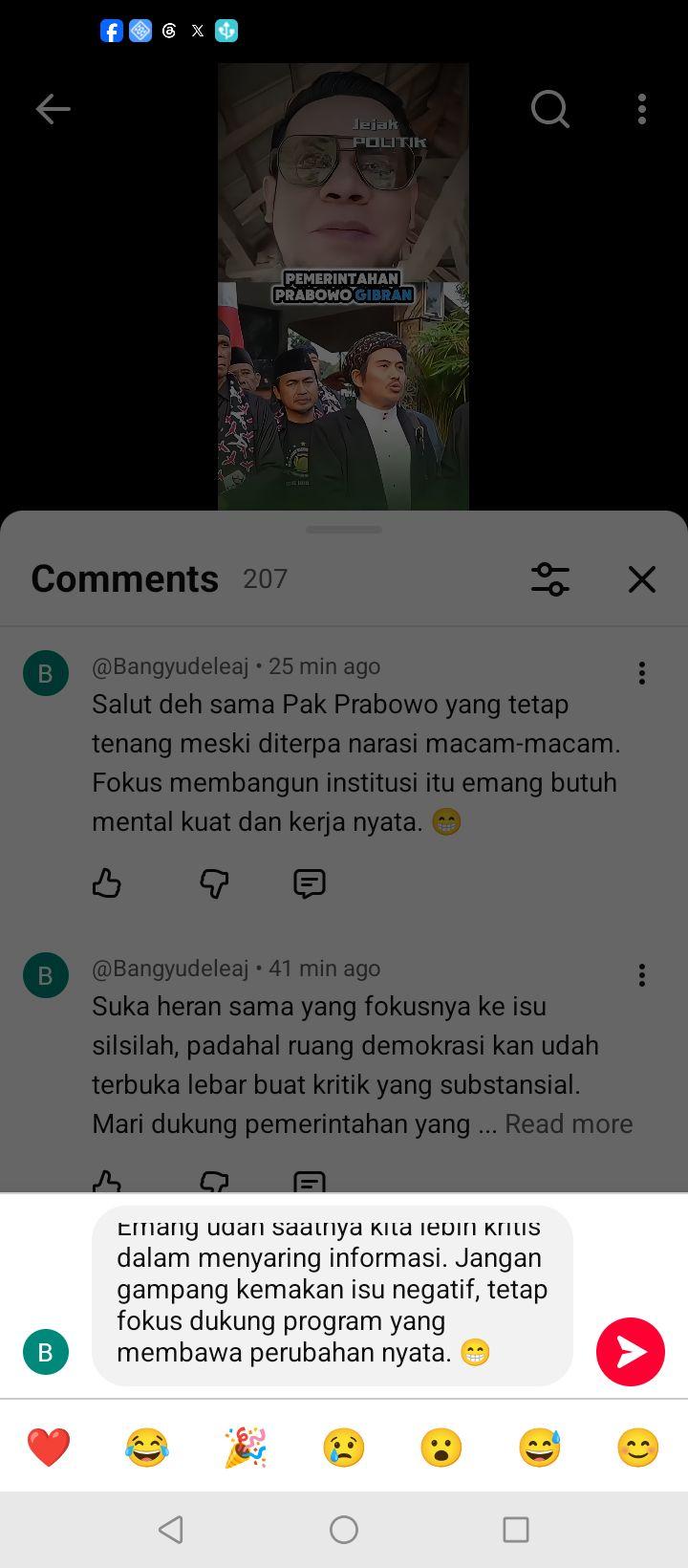Screen dimensions: 688x1568
Task: Add the smiling face with blush emoji
Action: (x=638, y=1448)
